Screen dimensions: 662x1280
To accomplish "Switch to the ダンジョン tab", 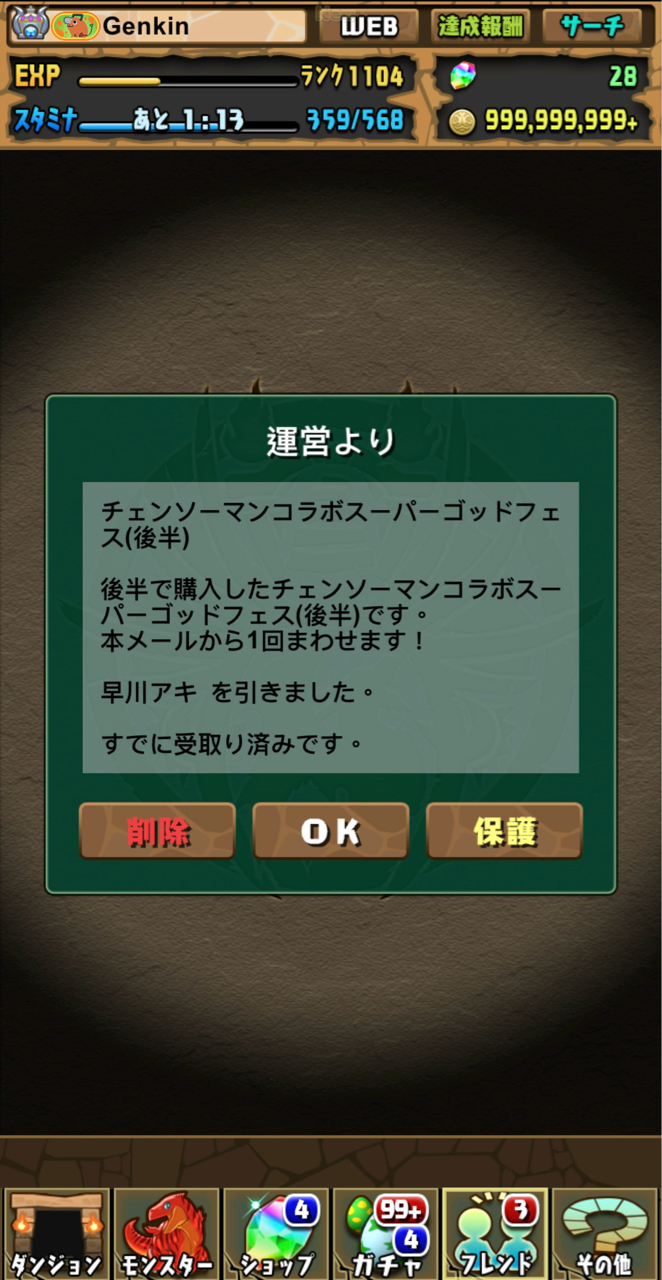I will [57, 1235].
